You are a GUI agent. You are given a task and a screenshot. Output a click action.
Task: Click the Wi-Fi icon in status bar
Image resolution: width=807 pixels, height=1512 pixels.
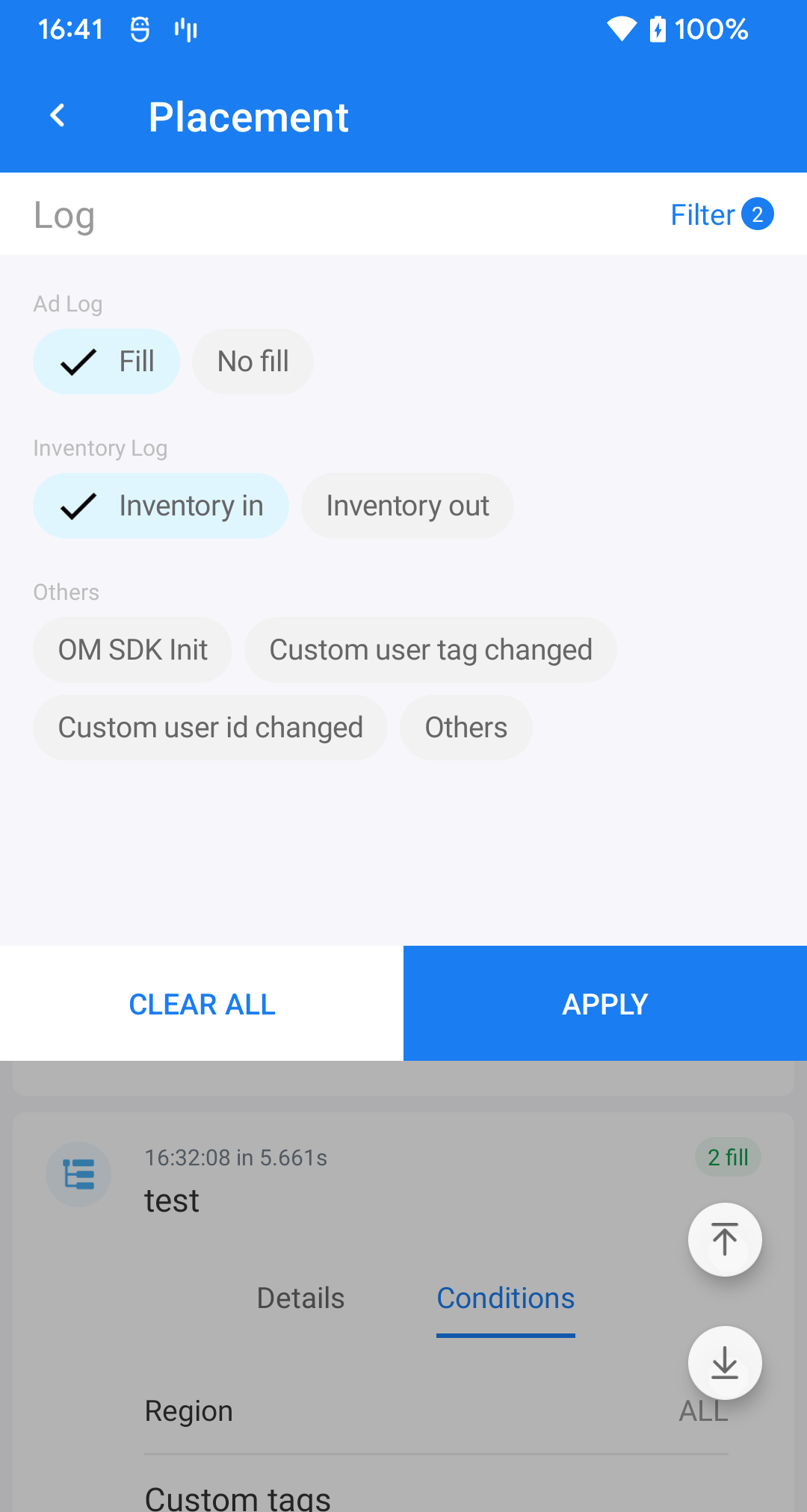[622, 29]
